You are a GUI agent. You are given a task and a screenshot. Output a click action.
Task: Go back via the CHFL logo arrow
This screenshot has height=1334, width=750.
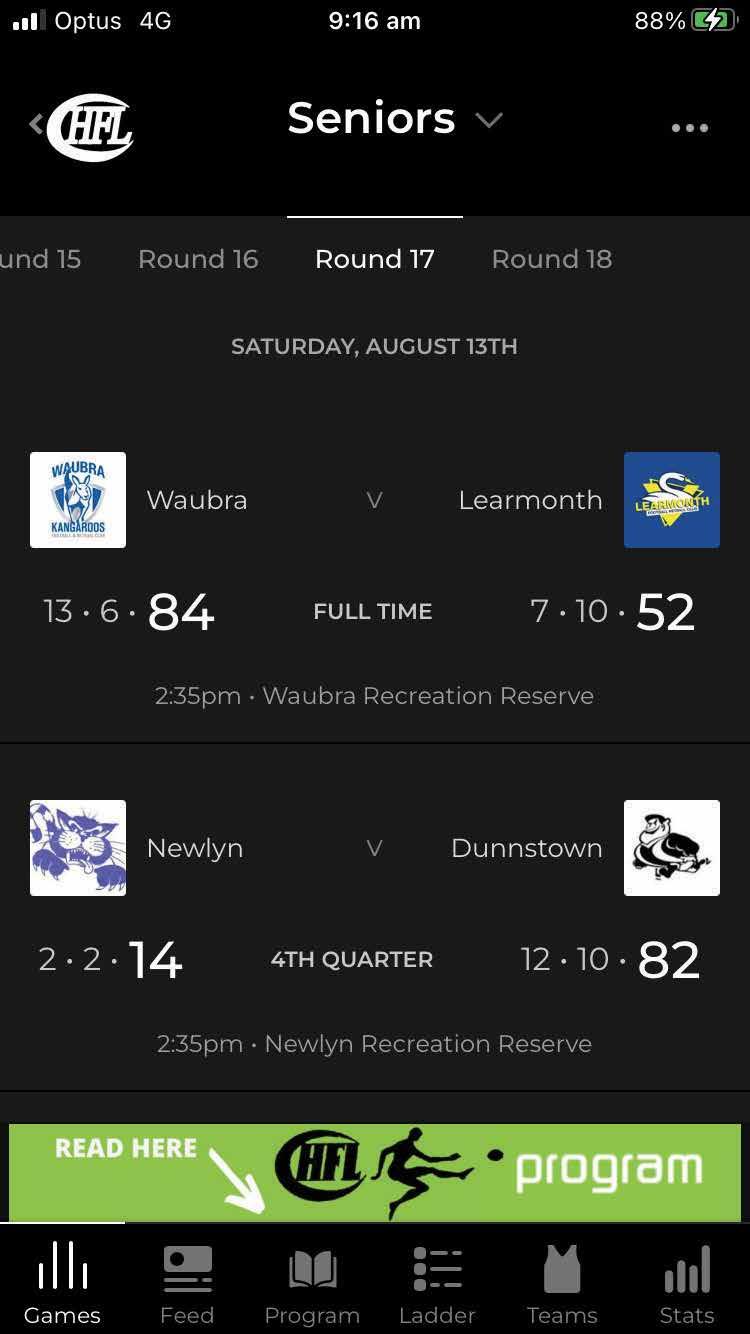click(x=82, y=126)
